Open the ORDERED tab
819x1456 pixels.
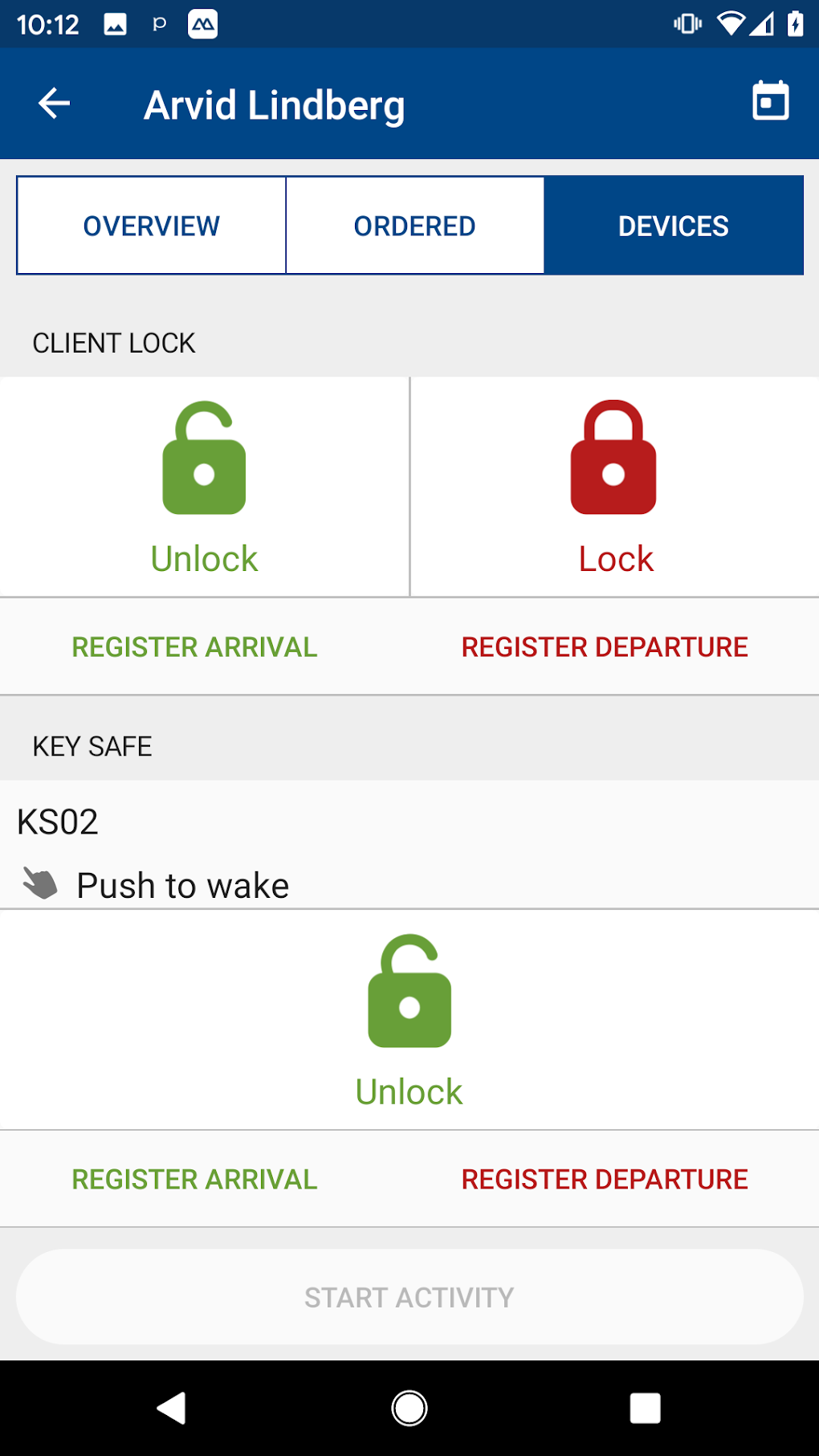(x=414, y=225)
